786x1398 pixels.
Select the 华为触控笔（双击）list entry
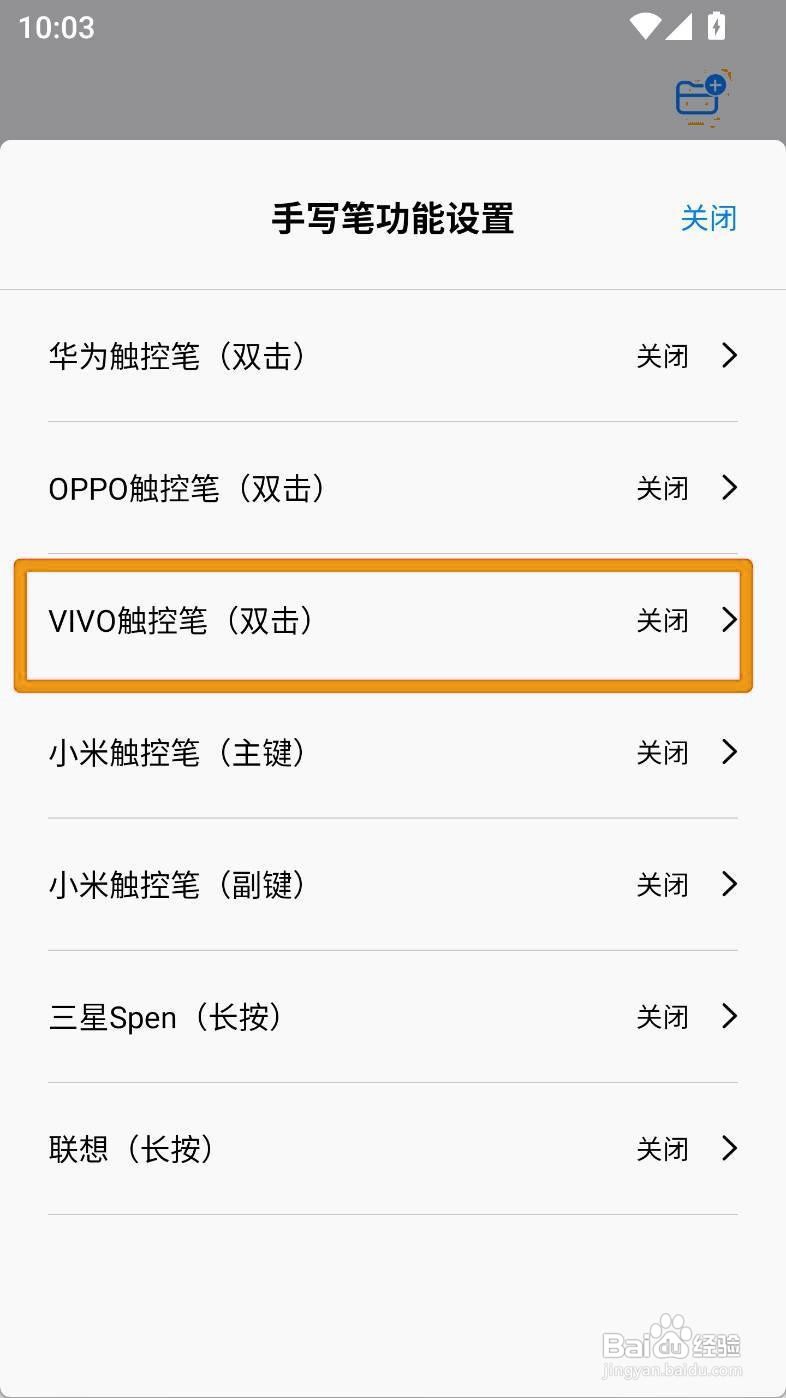click(177, 356)
